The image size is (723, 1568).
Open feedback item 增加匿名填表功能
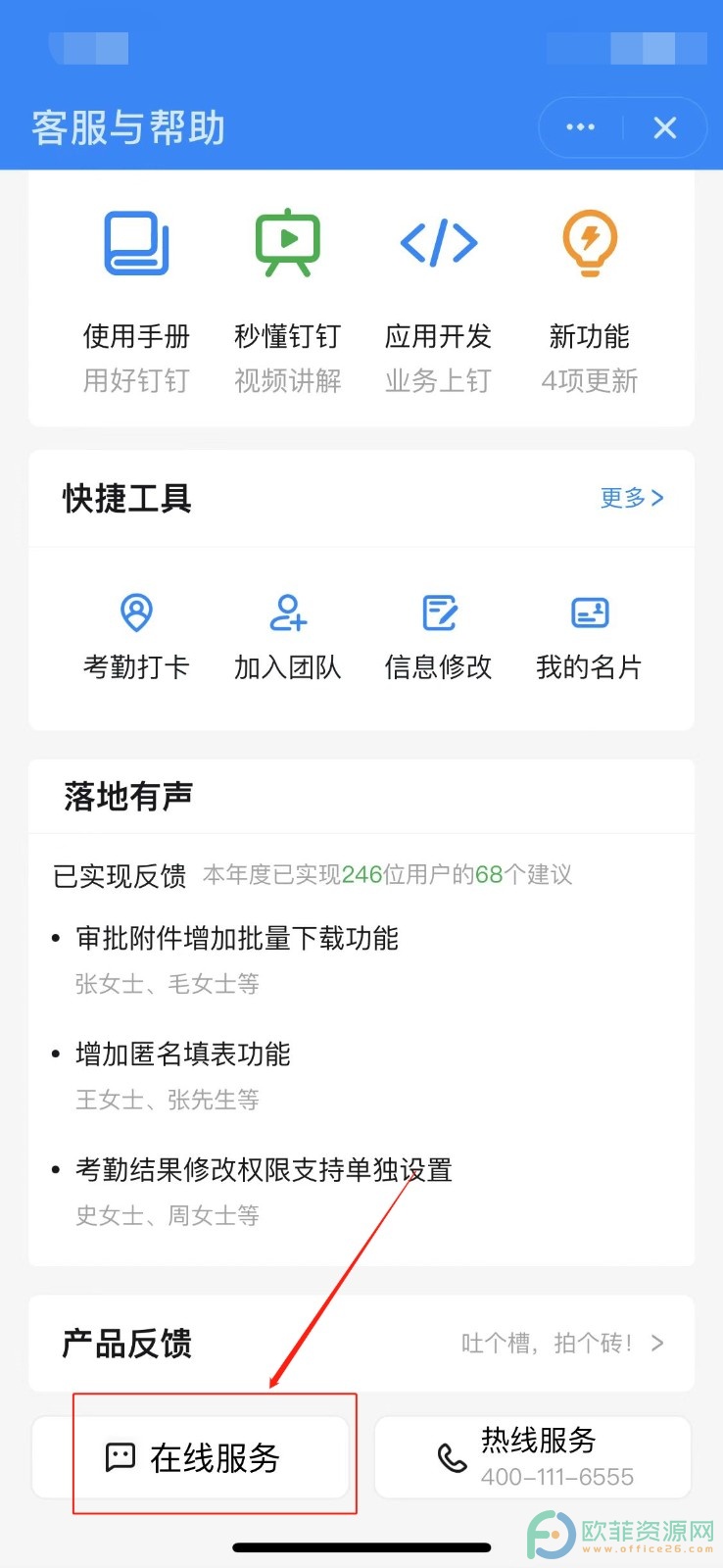(x=183, y=1054)
